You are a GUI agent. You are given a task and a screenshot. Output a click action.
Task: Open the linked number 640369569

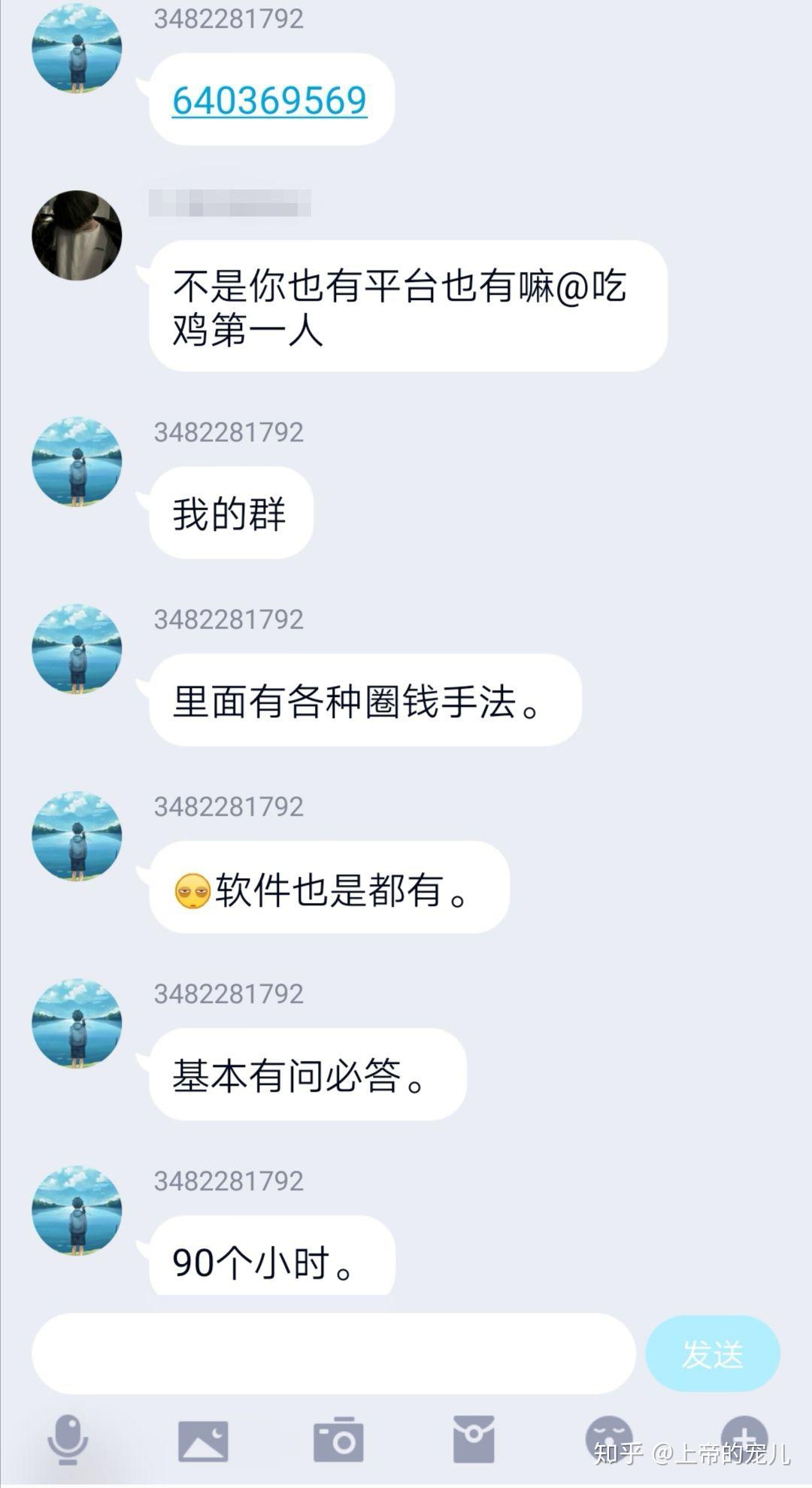[x=269, y=101]
